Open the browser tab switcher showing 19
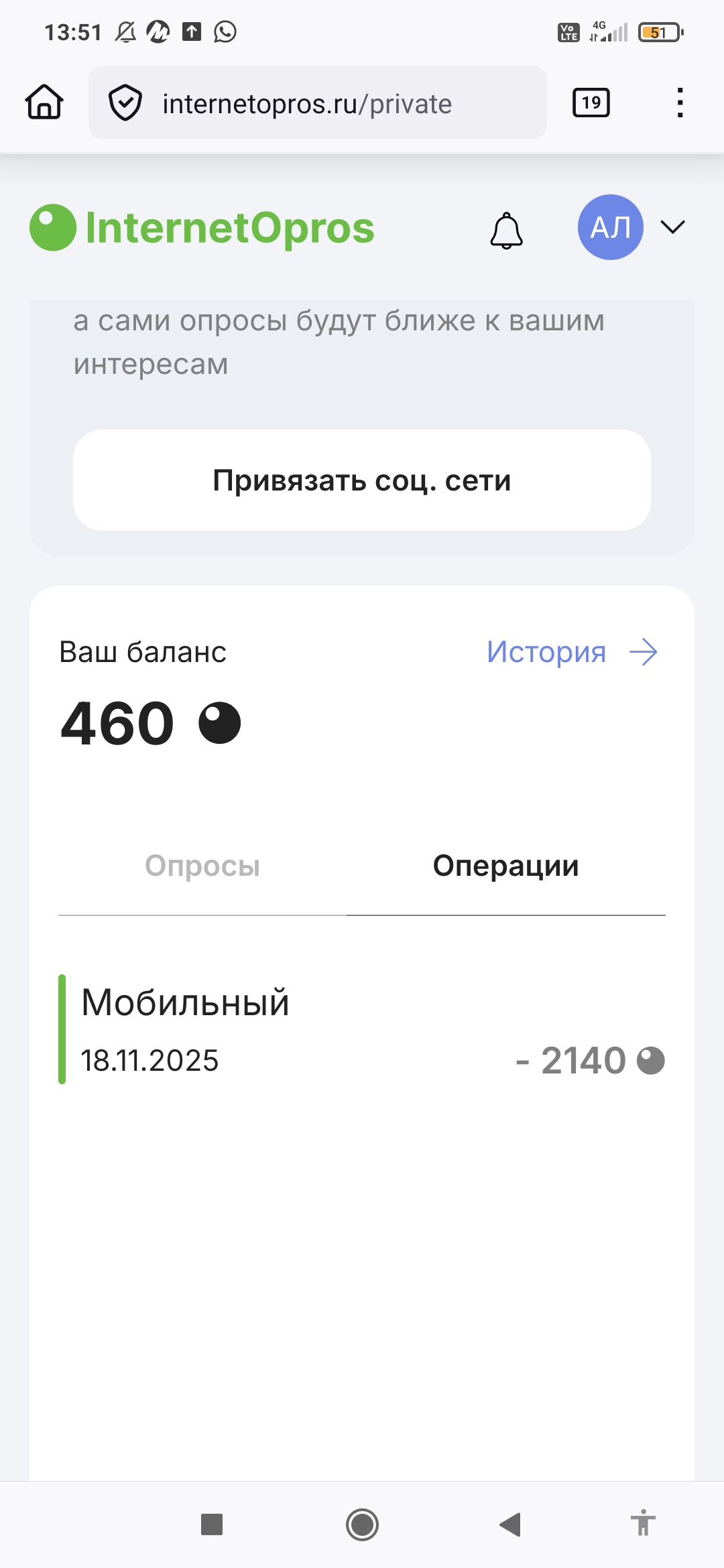Image resolution: width=724 pixels, height=1568 pixels. pos(591,103)
